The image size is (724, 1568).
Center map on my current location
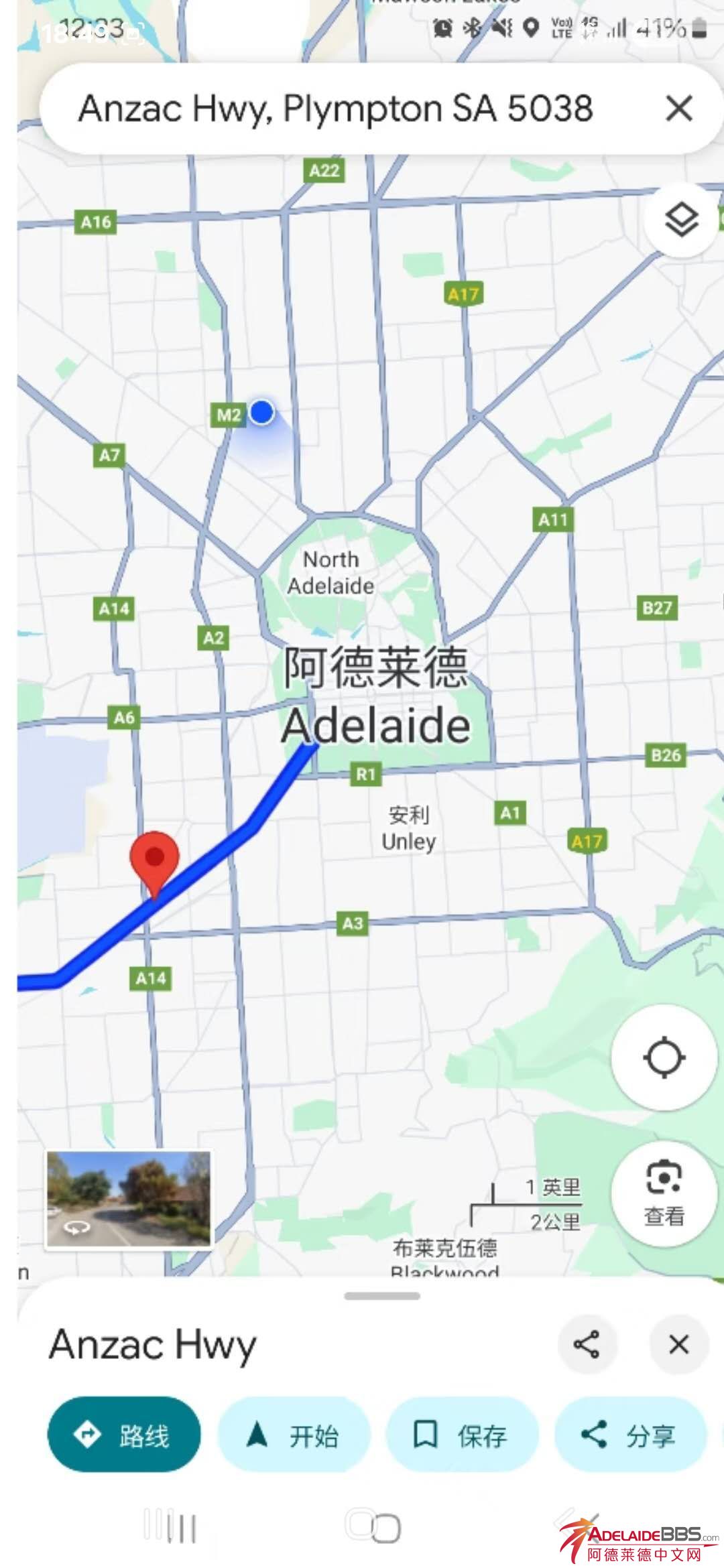[664, 1058]
